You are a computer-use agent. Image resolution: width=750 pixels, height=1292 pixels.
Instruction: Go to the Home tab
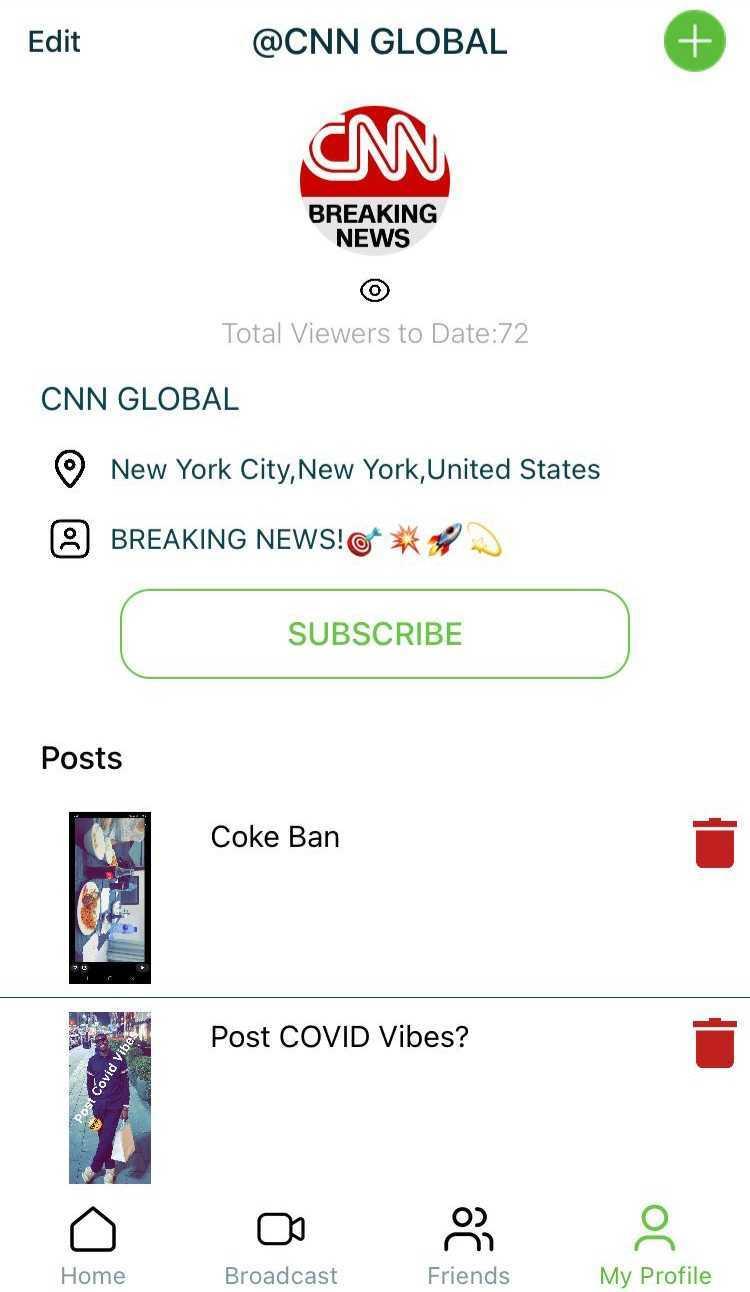pos(93,1245)
